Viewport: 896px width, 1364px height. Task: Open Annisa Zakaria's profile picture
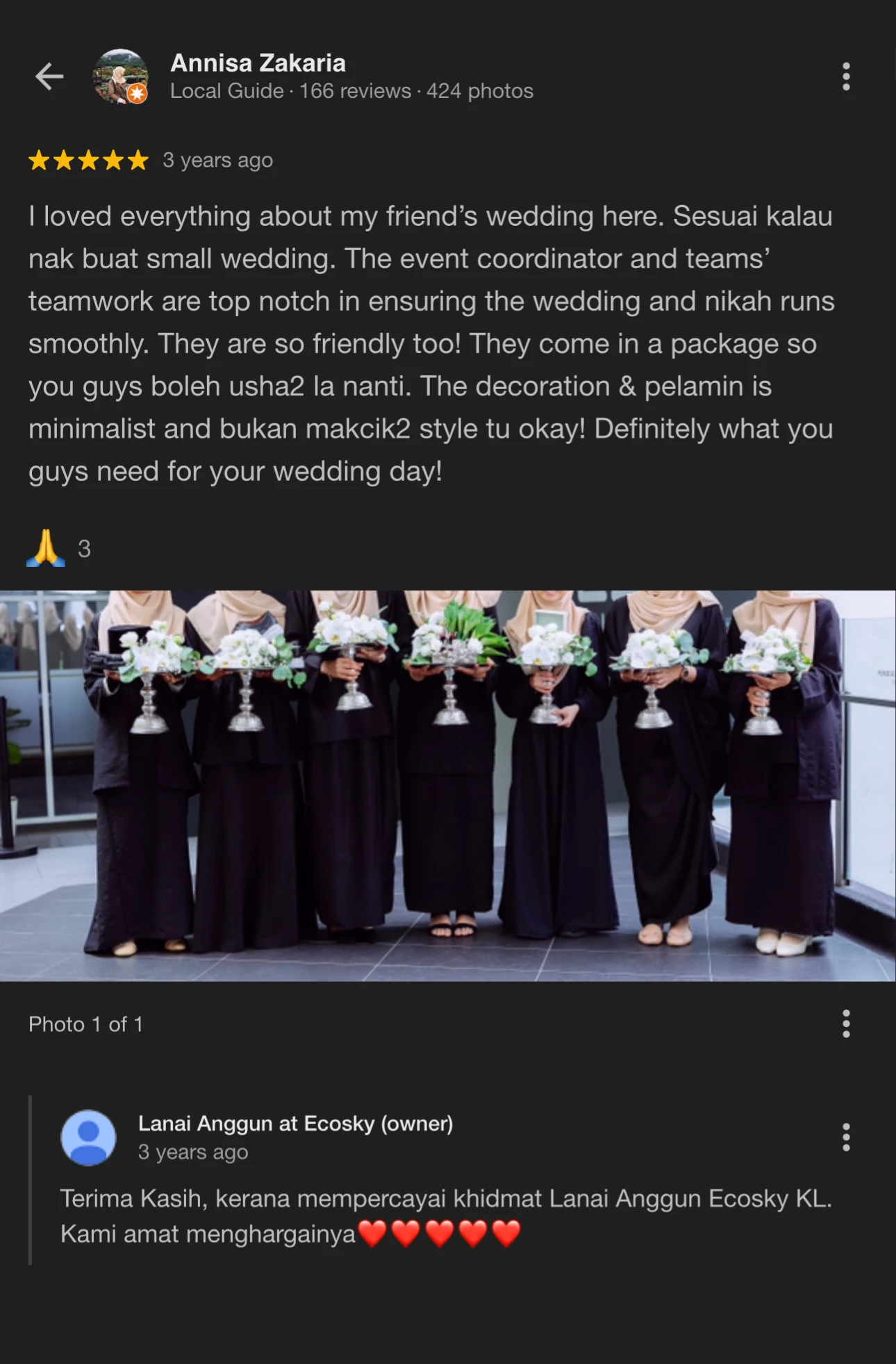pyautogui.click(x=120, y=76)
